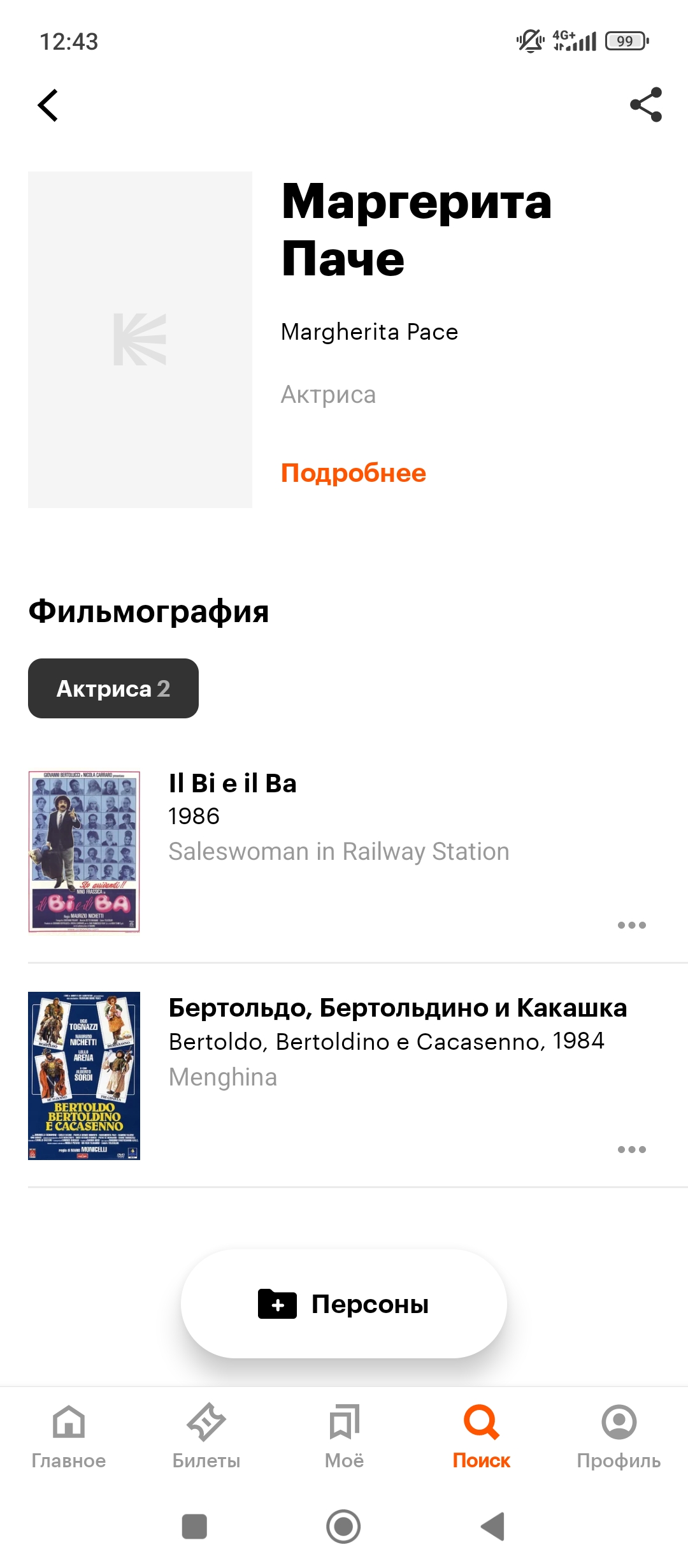Open recent apps via system square button

194,1526
